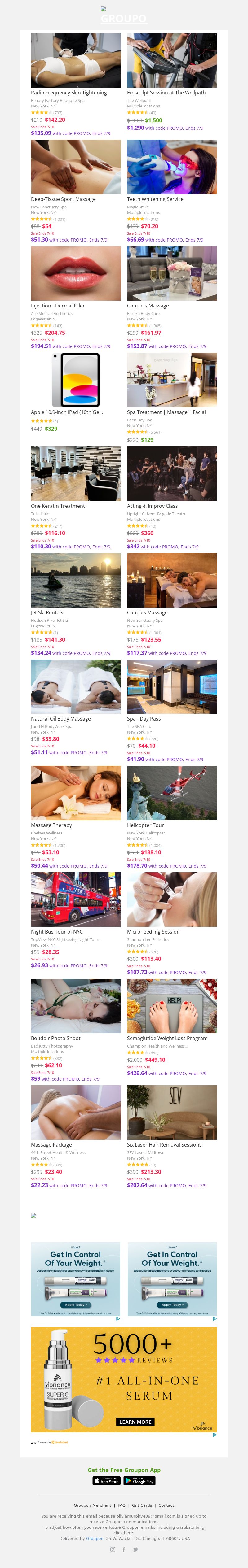Open the Gift Cards link
The width and height of the screenshot is (248, 1568).
point(142,1505)
